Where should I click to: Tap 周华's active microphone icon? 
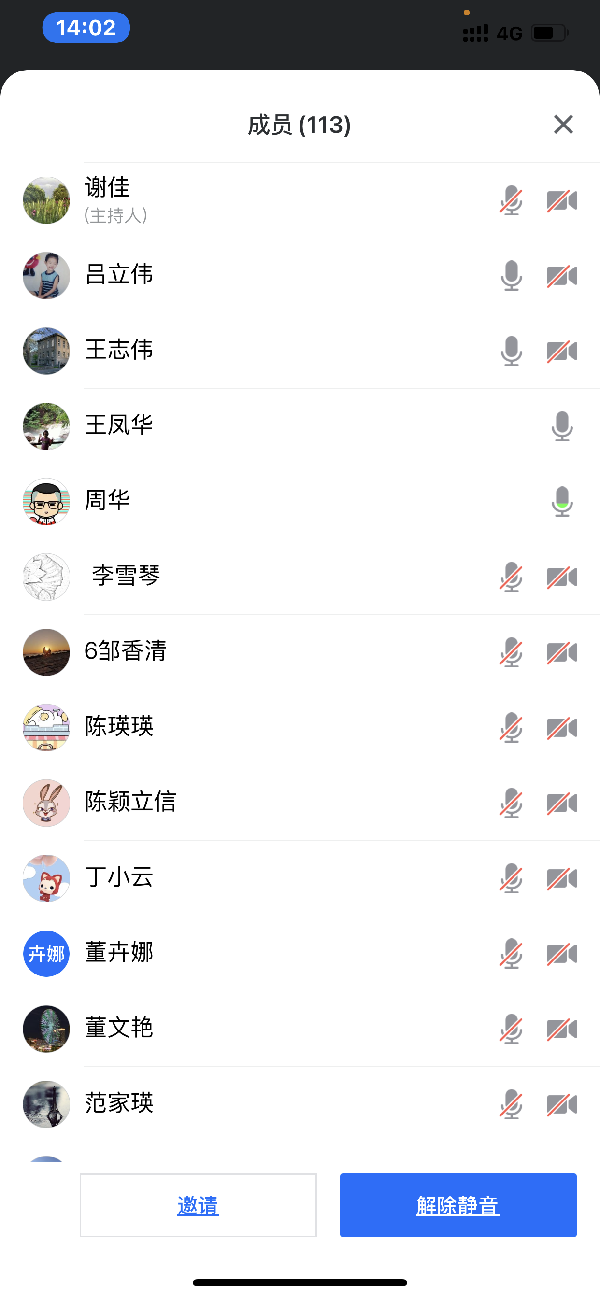[562, 501]
